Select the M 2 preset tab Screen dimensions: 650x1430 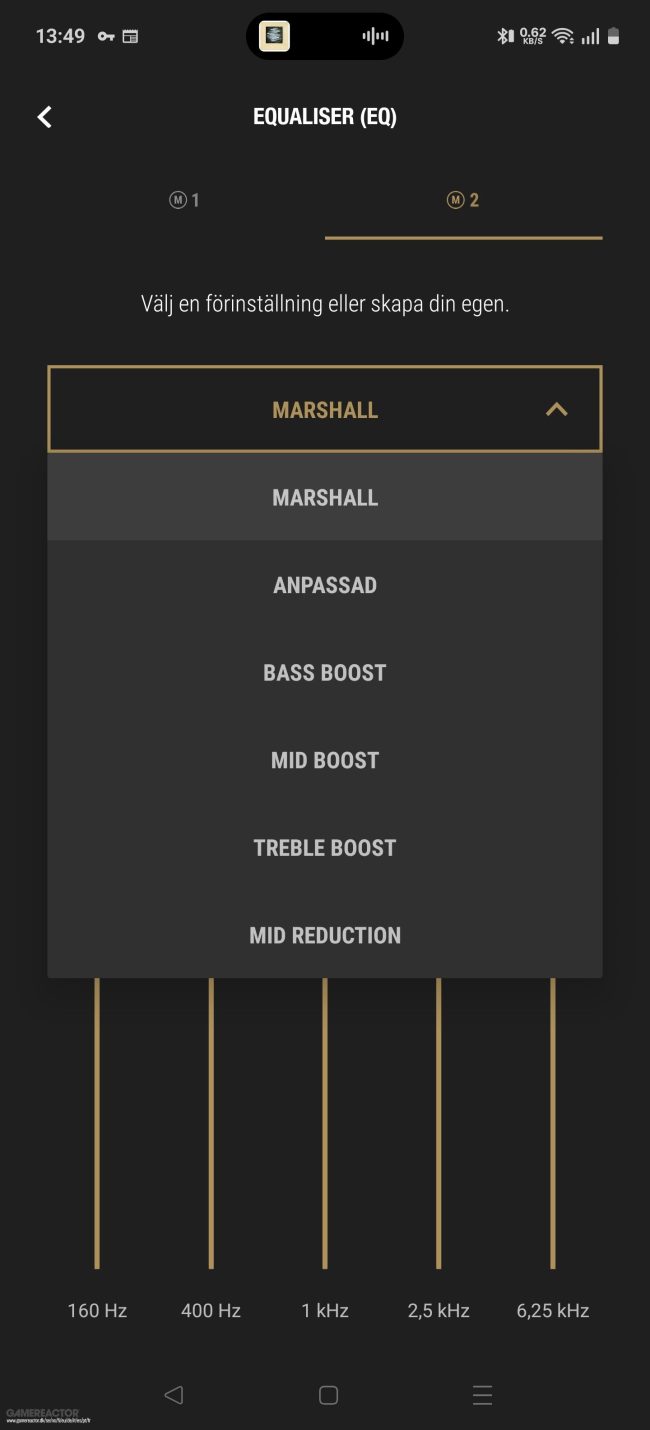(463, 200)
